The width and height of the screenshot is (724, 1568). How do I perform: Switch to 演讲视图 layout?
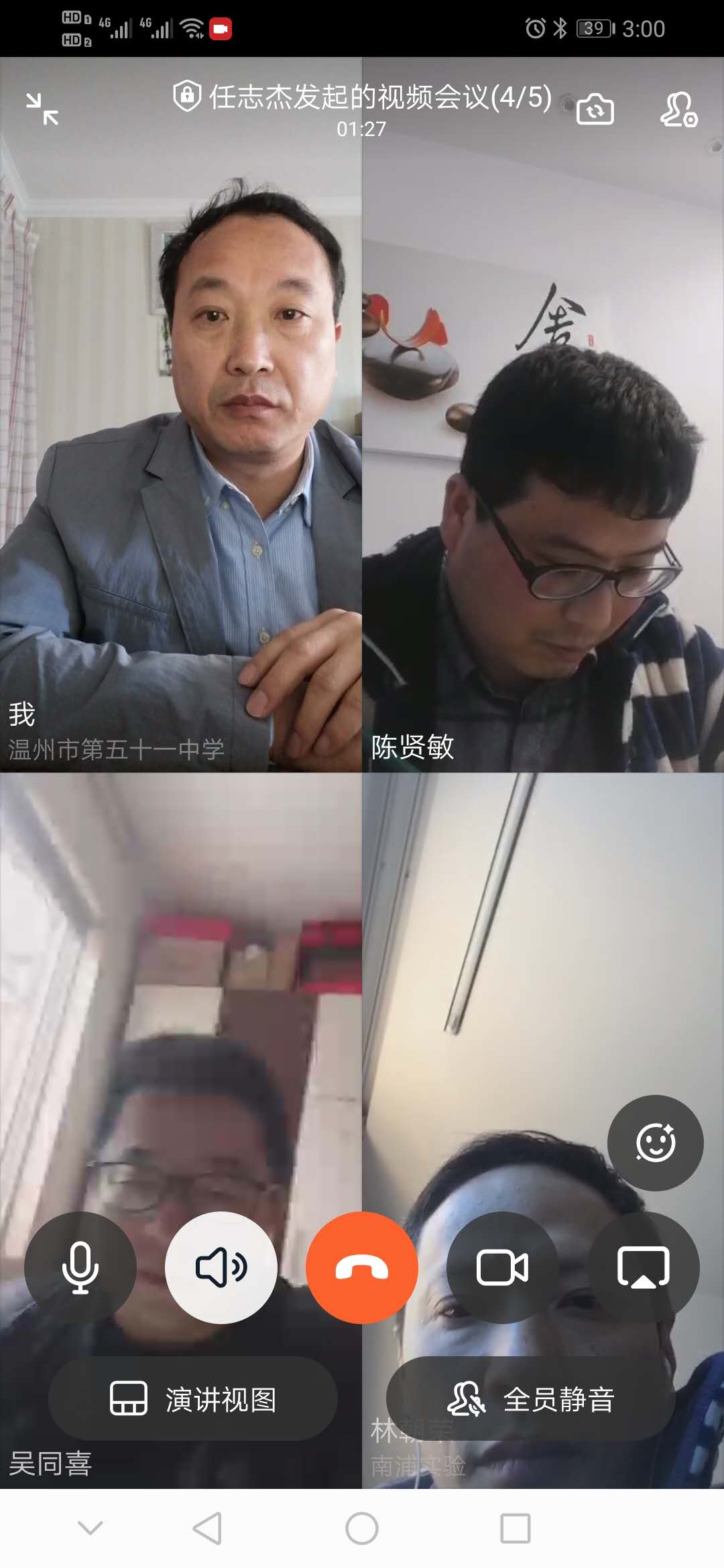point(193,1399)
